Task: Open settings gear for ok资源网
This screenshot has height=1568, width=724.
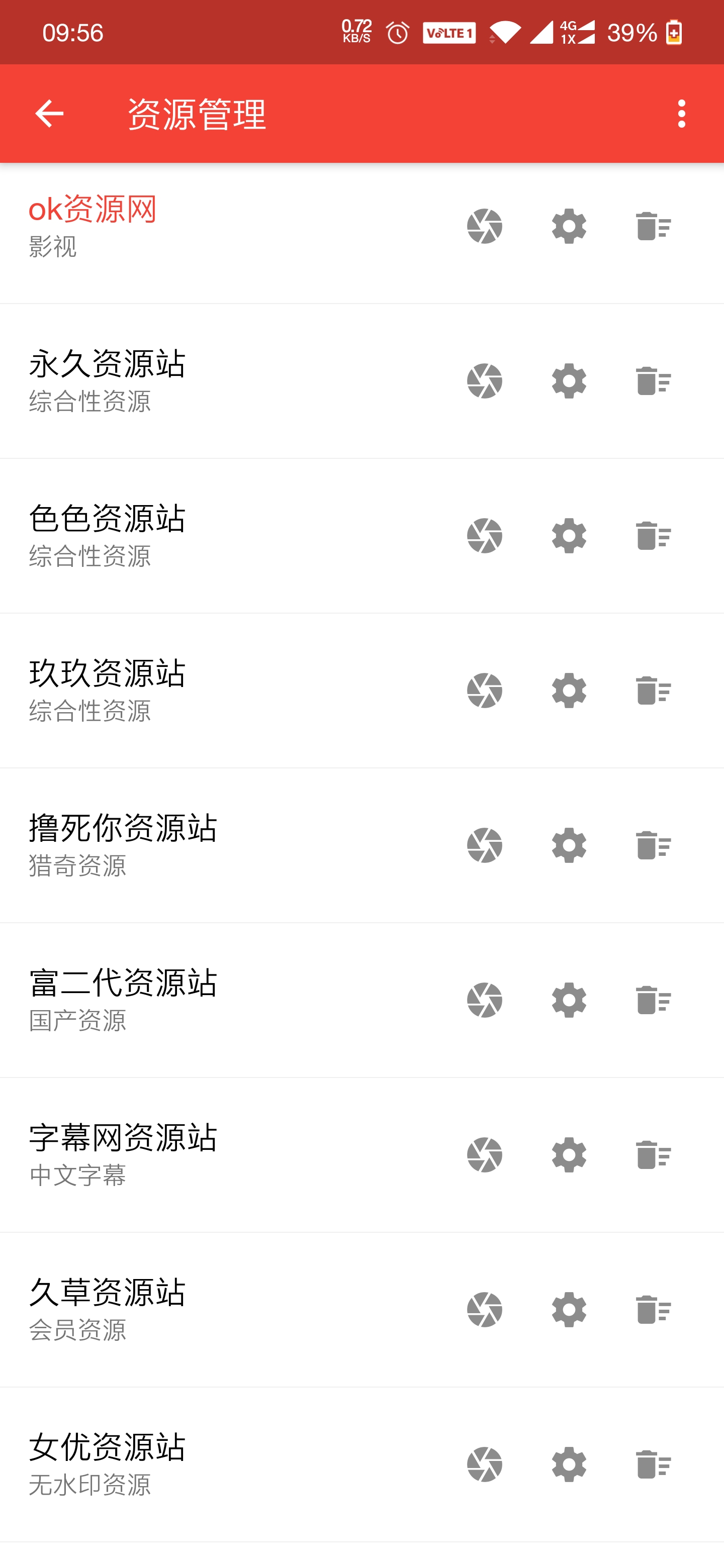Action: tap(569, 226)
